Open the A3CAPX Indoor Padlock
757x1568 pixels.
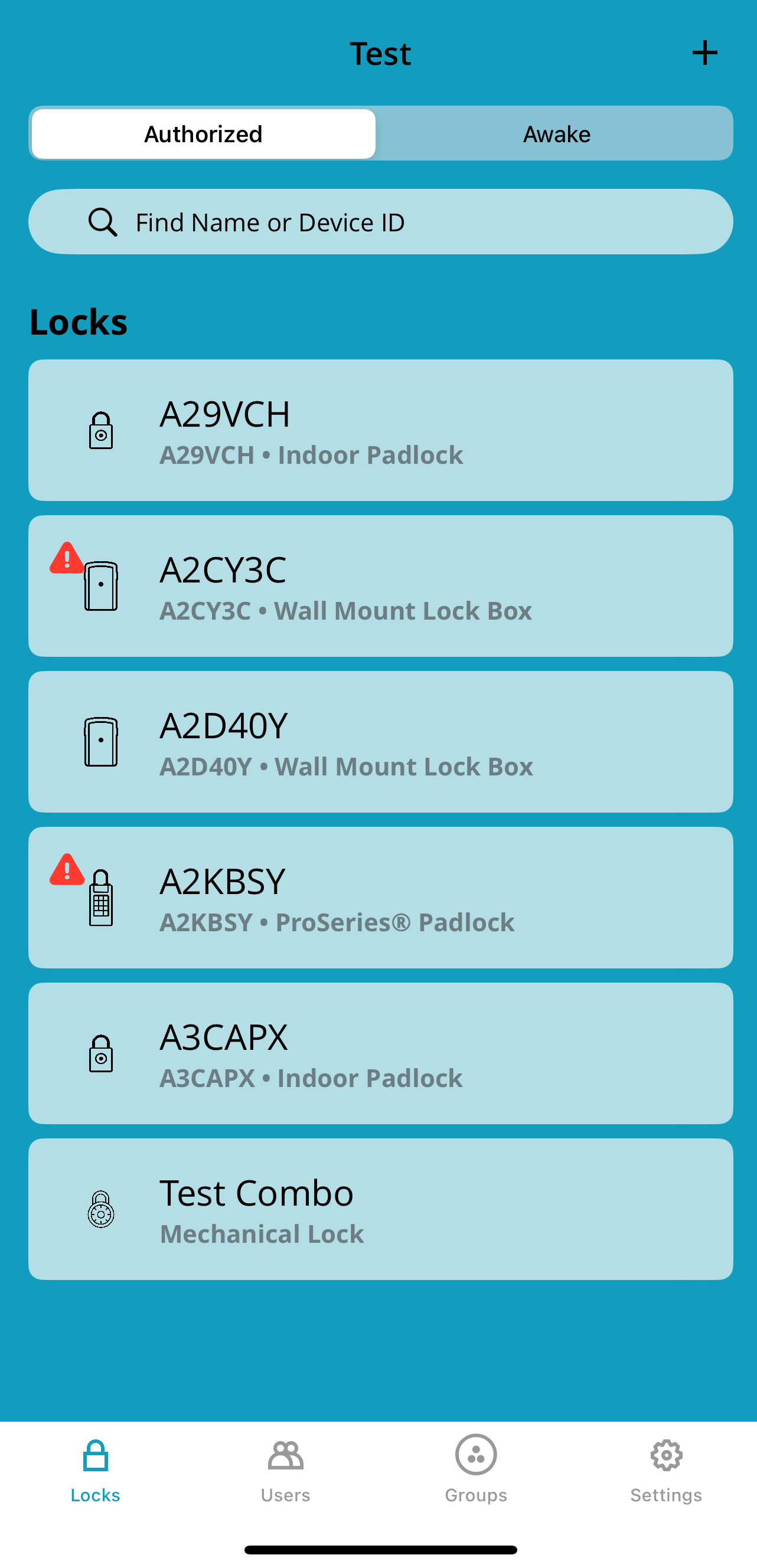pos(380,1053)
